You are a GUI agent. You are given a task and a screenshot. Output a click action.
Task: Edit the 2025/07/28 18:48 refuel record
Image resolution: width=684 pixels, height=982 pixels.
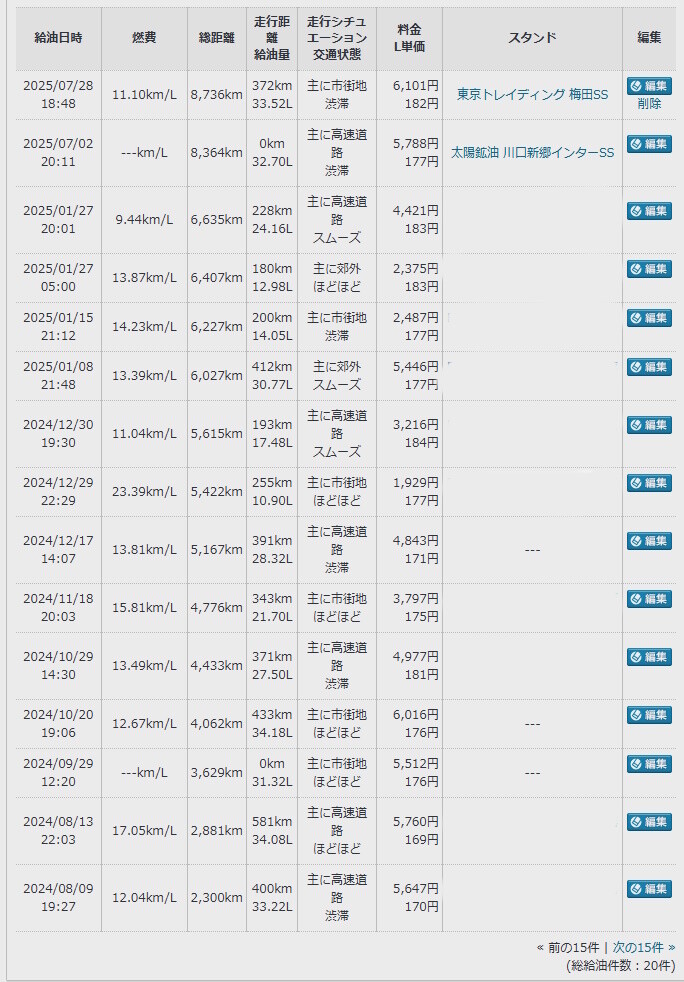(649, 86)
